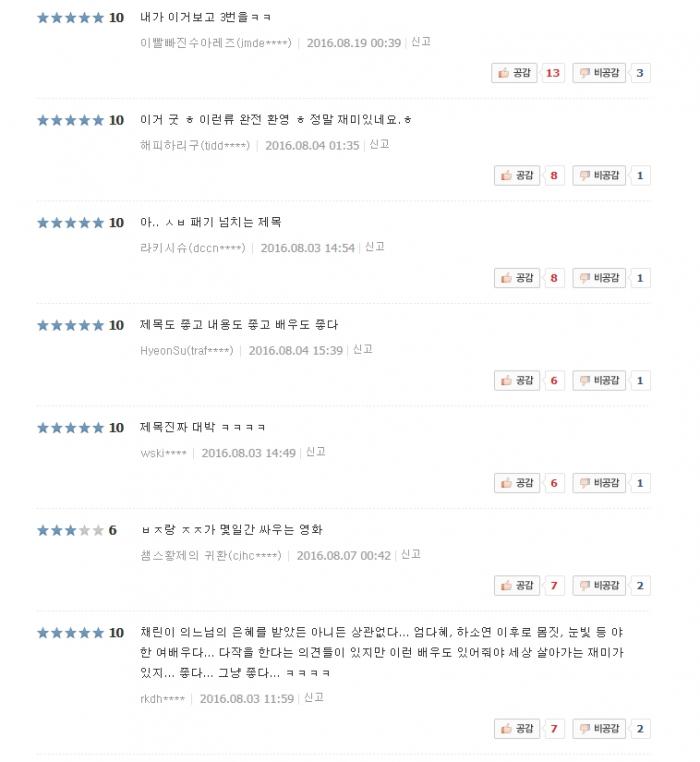The width and height of the screenshot is (700, 762).
Task: Open reviewer 이빨빠진수아레즈's profile
Action: tap(216, 43)
